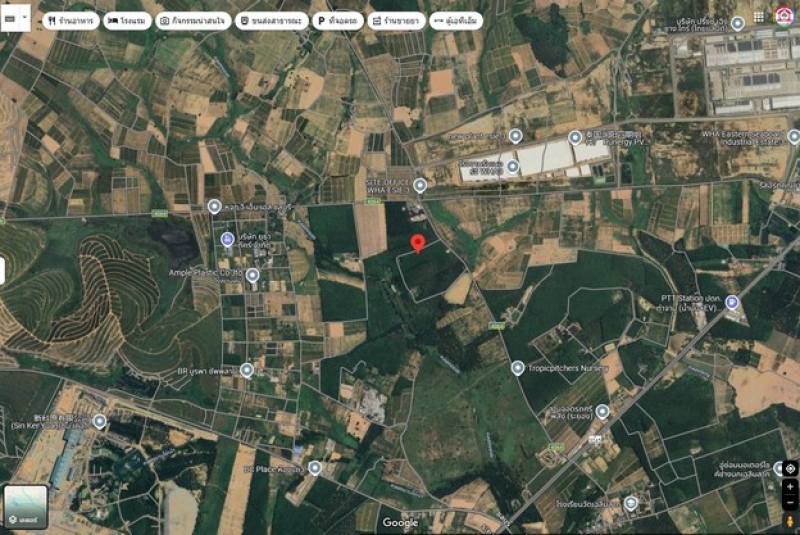
Task: Center map on my location
Action: click(790, 468)
